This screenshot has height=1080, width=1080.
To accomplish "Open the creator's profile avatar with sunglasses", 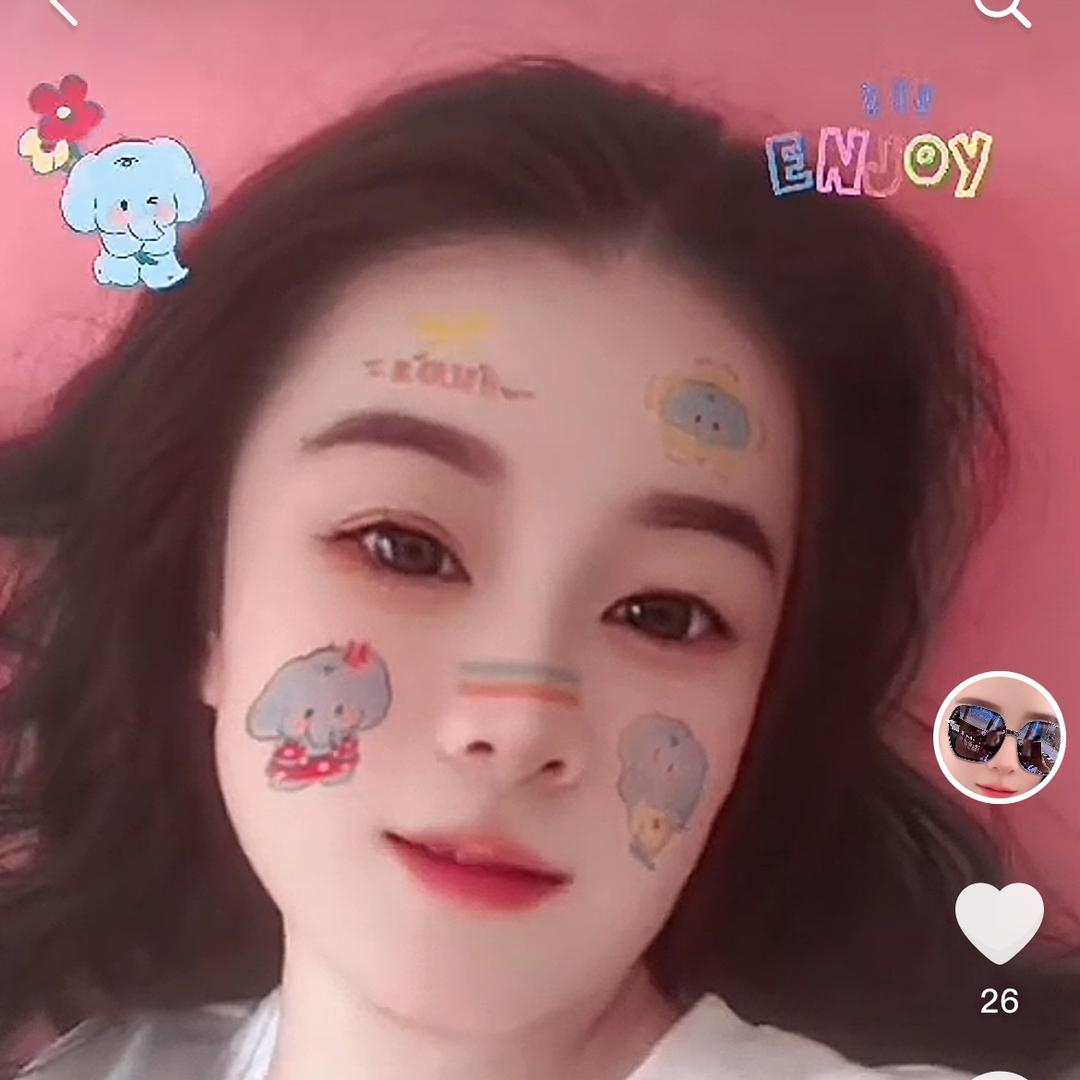I will point(999,737).
